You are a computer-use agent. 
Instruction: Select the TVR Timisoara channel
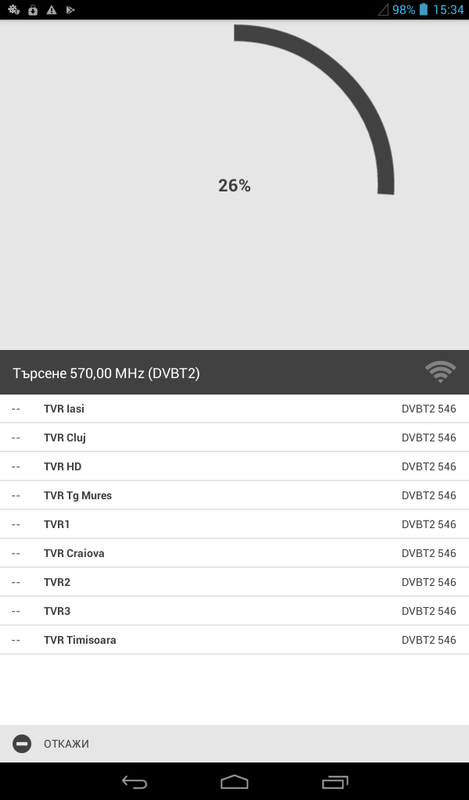click(234, 640)
